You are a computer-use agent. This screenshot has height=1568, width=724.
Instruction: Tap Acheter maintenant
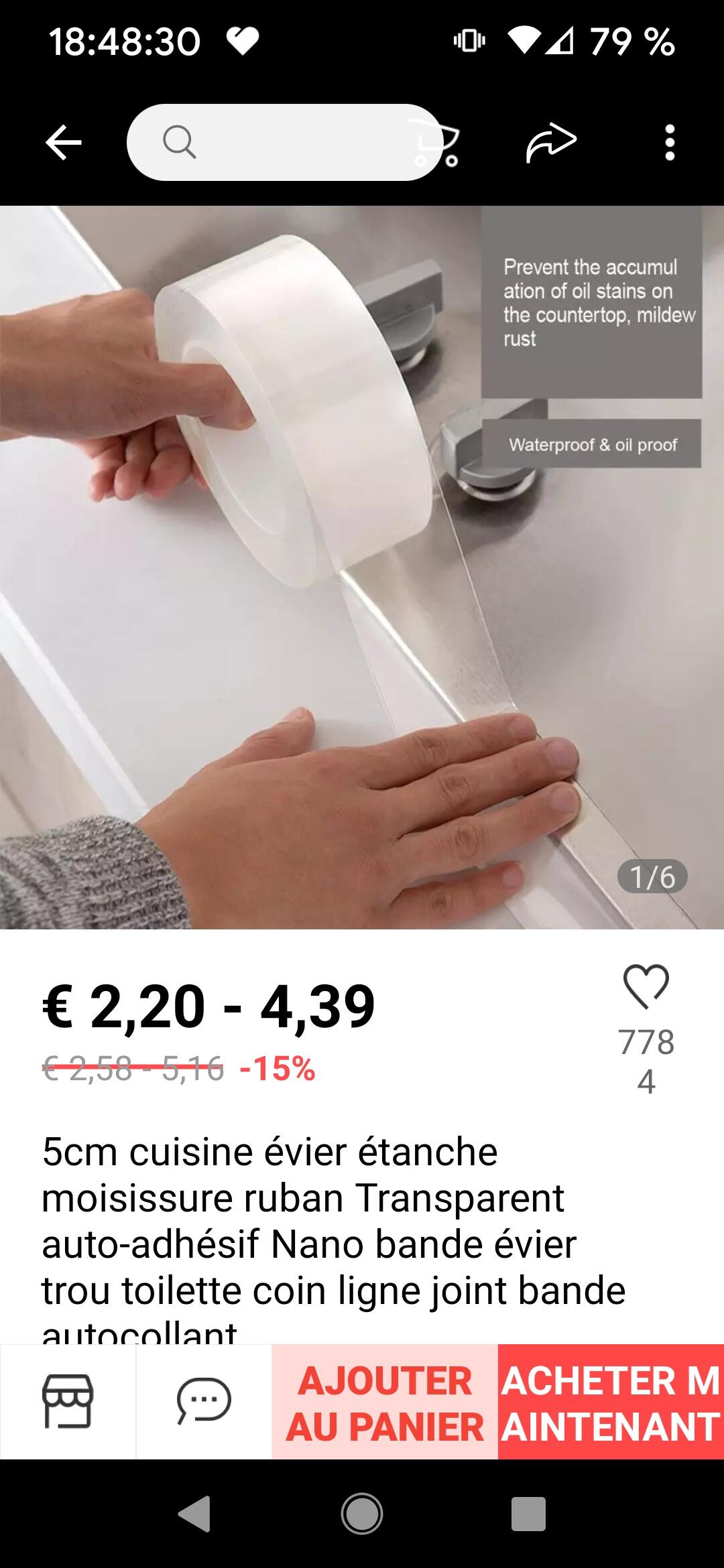tap(611, 1402)
